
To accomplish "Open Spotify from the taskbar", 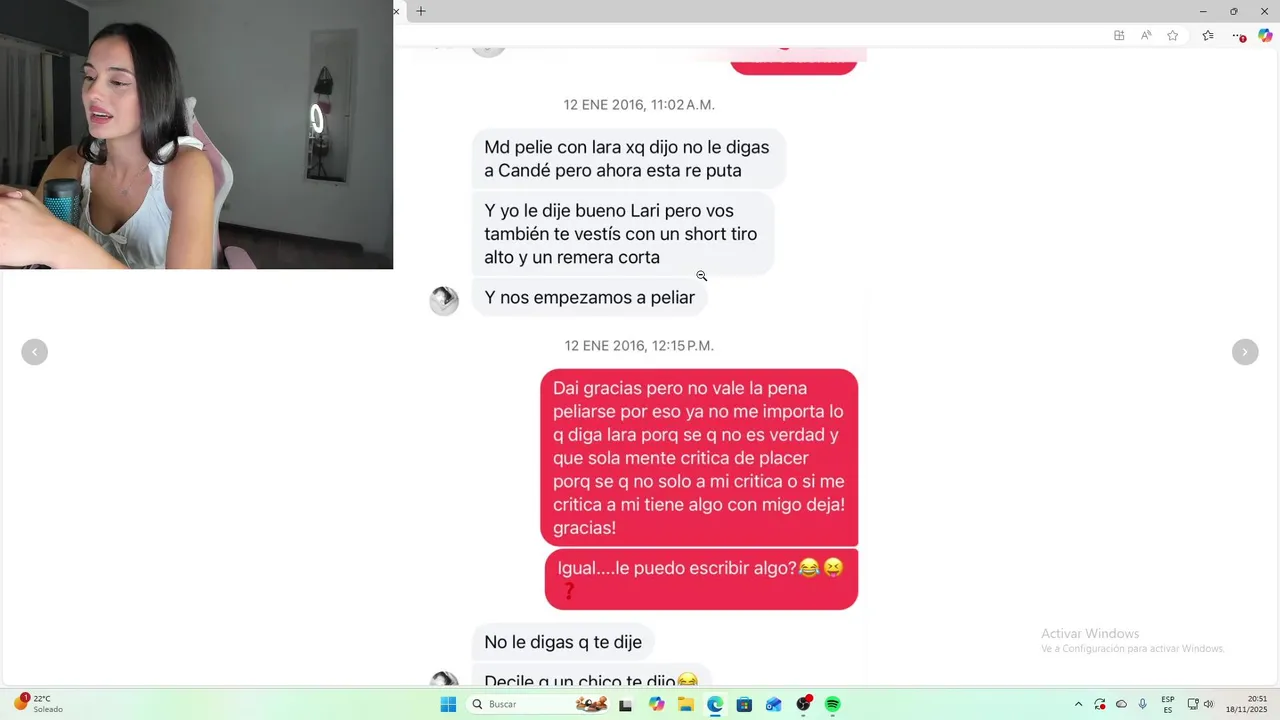I will point(832,704).
